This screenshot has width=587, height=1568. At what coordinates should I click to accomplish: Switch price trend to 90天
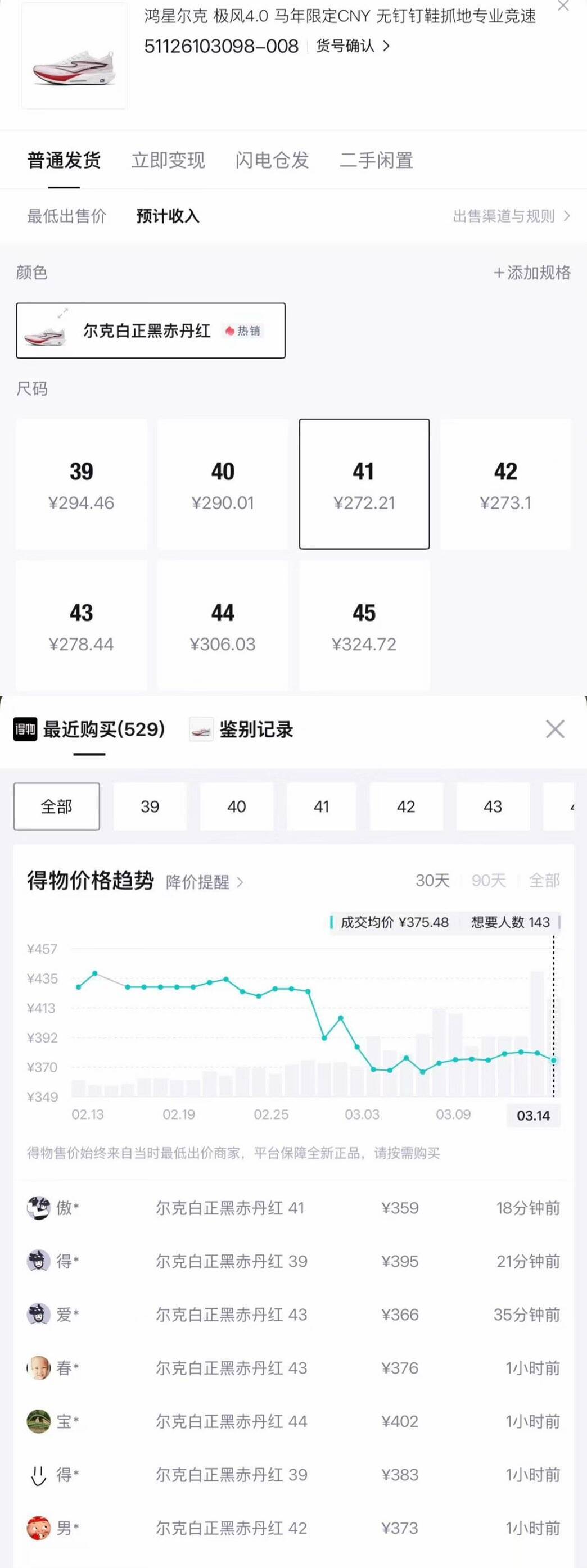pos(489,880)
